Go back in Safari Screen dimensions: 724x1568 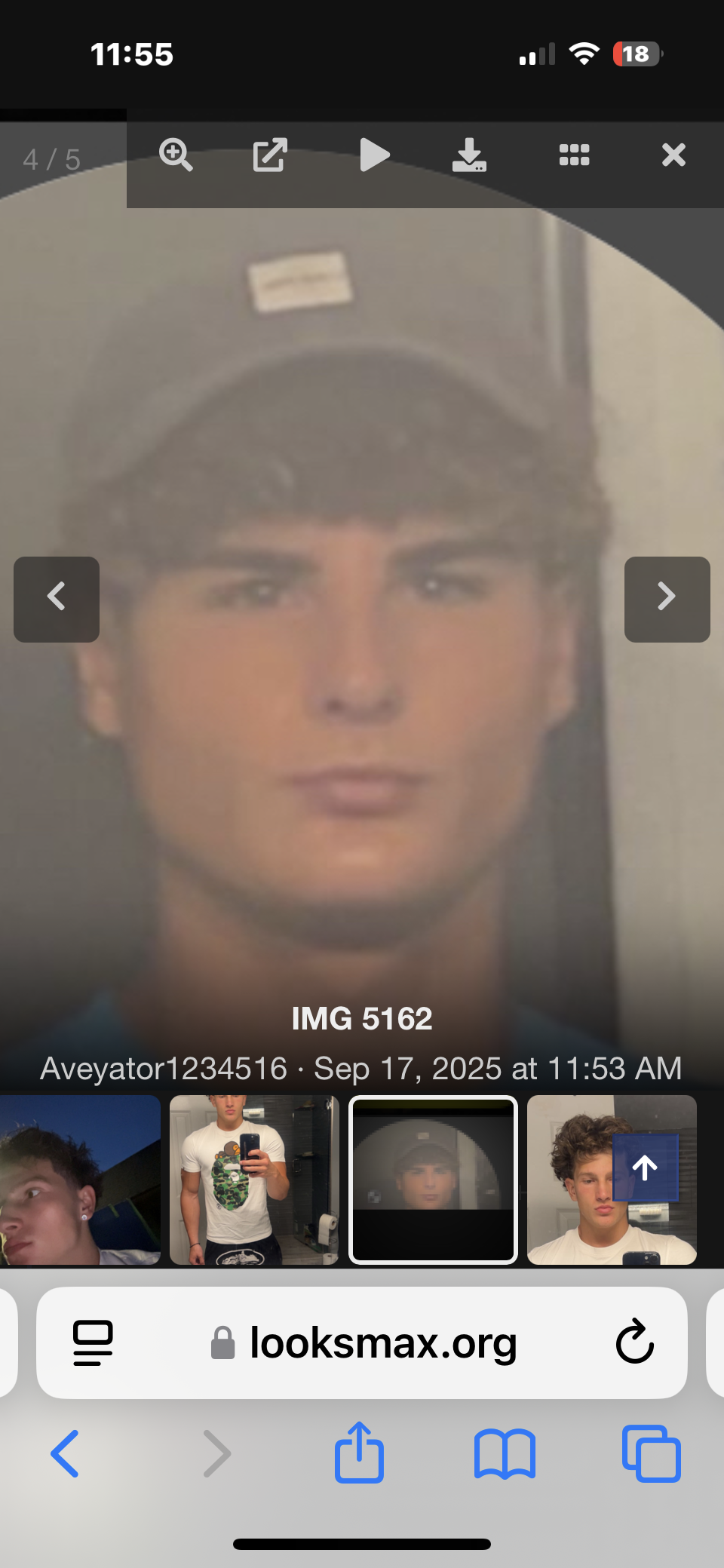[65, 1453]
